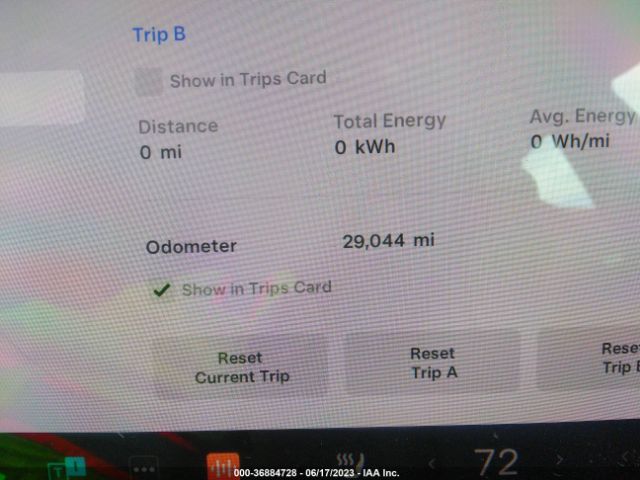The width and height of the screenshot is (640, 480).
Task: Open the orange equalizer icon in dock
Action: [222, 467]
